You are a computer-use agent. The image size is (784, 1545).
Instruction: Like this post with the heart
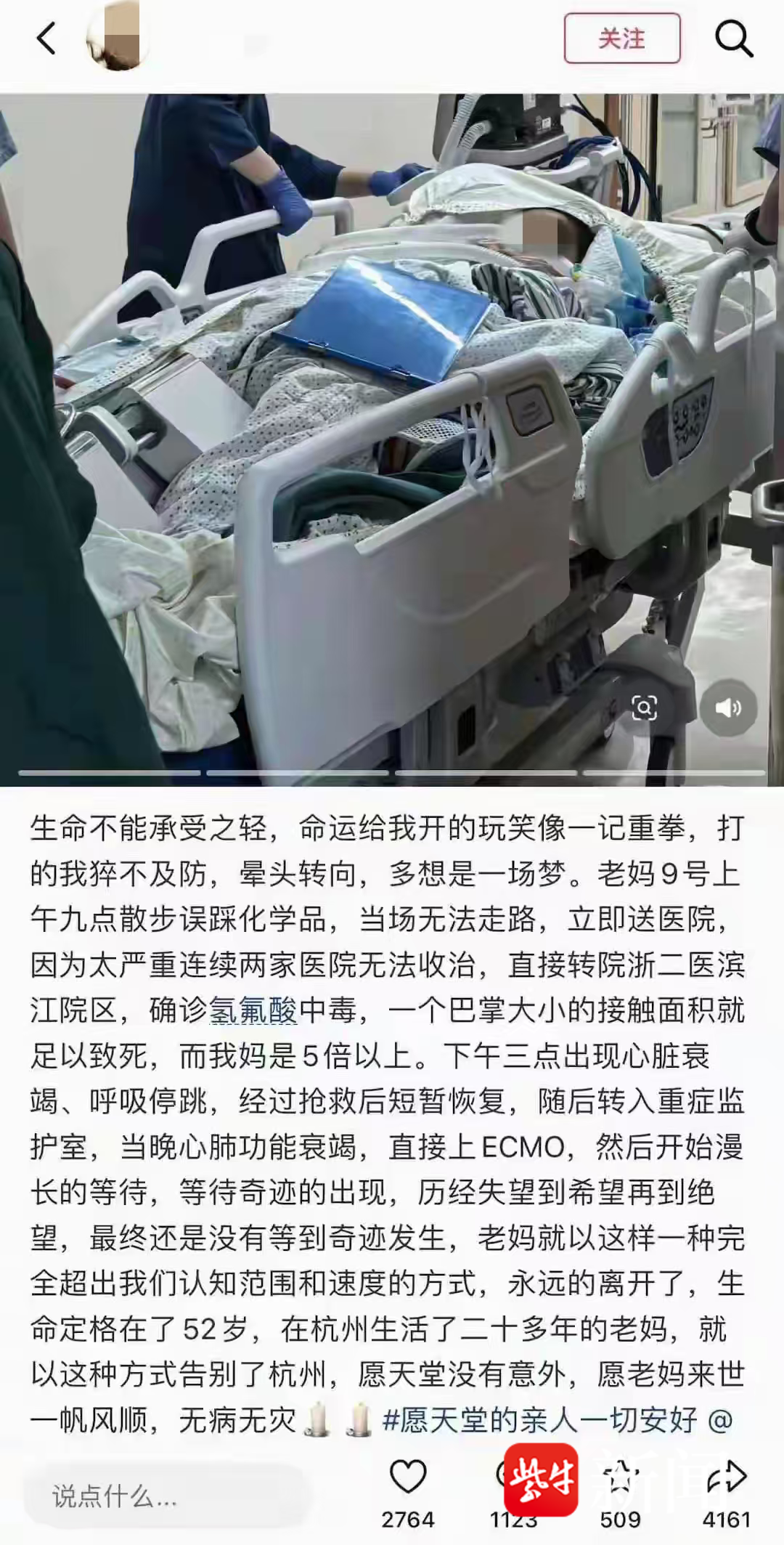(408, 1478)
